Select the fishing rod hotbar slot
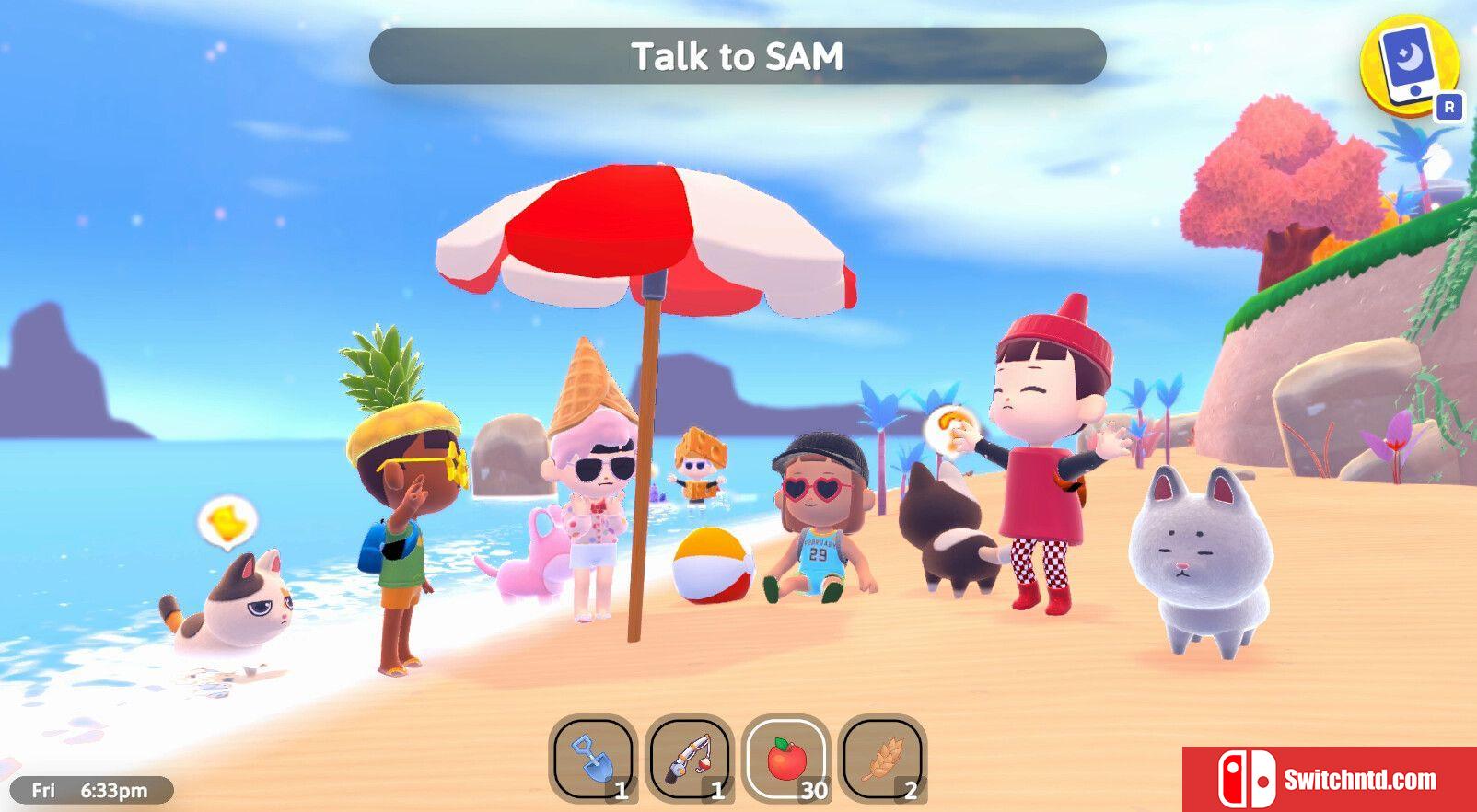 (690, 759)
